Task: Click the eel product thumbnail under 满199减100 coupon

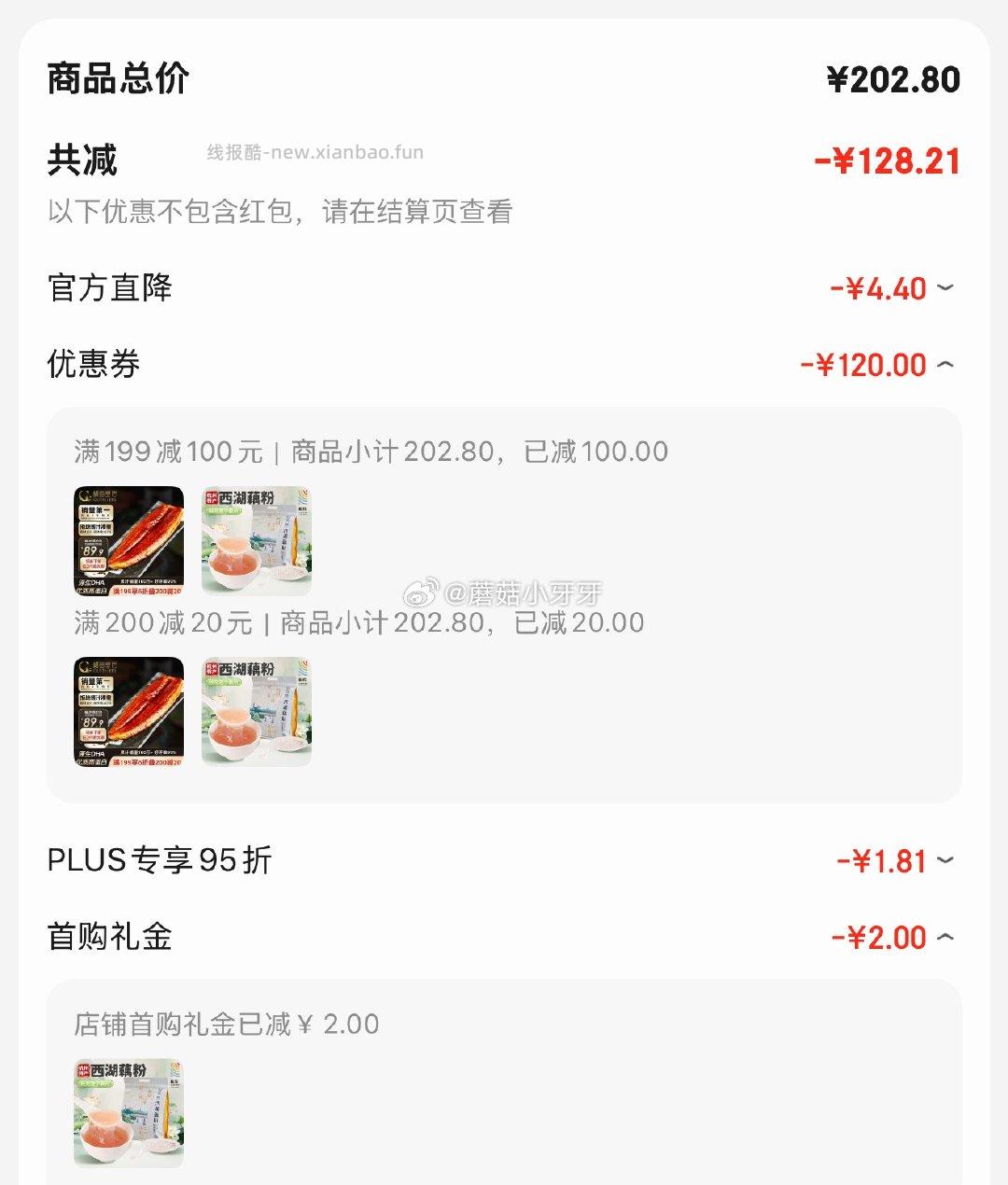Action: tap(127, 539)
